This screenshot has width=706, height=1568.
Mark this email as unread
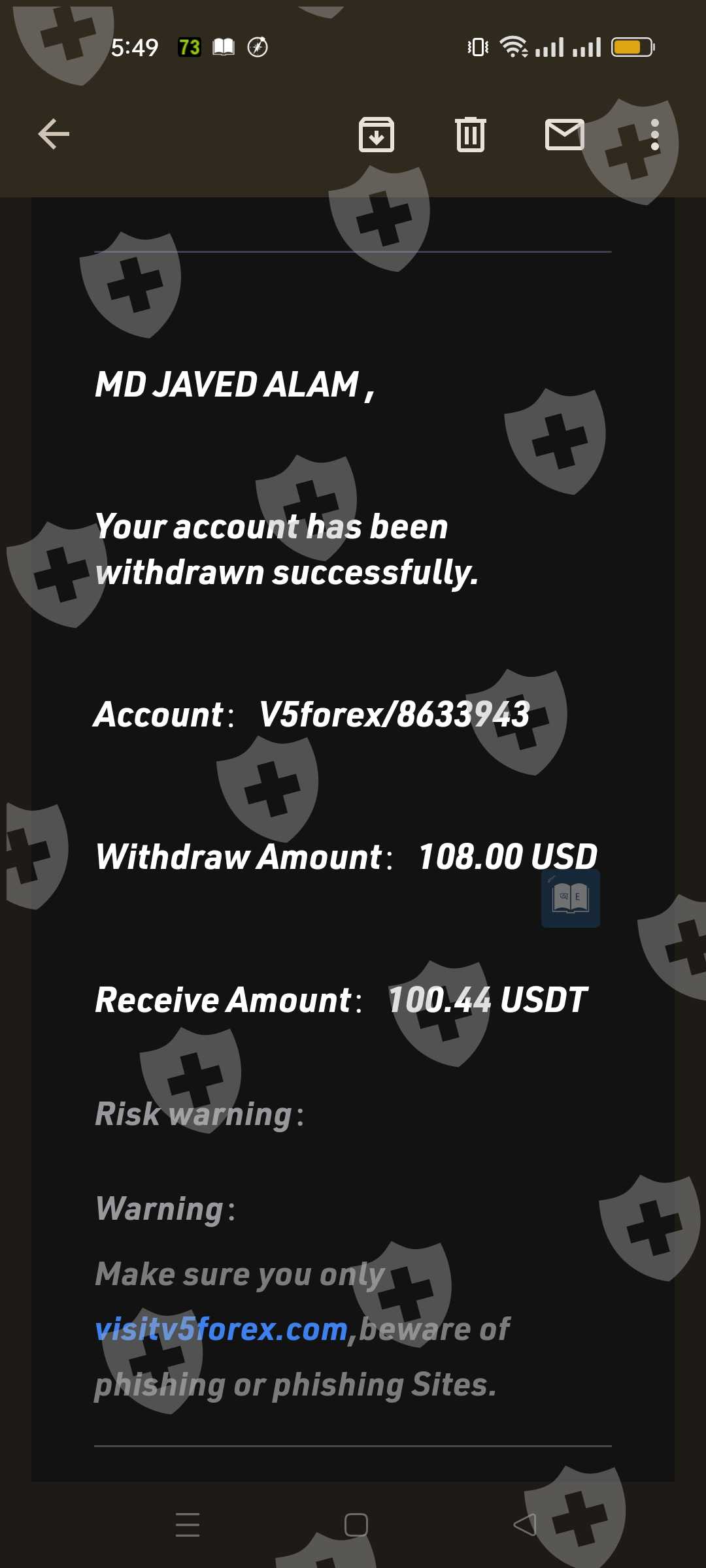pyautogui.click(x=565, y=135)
